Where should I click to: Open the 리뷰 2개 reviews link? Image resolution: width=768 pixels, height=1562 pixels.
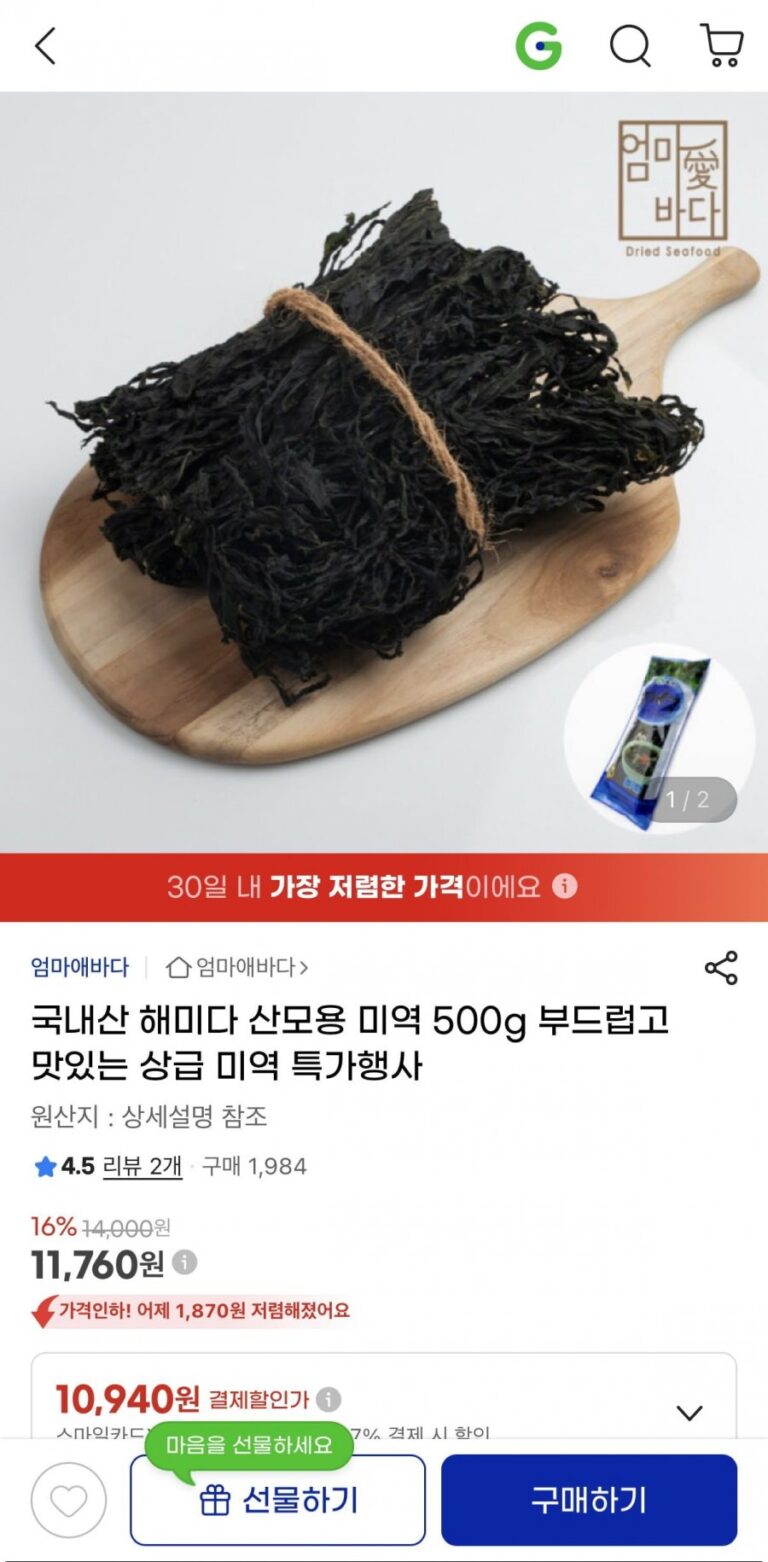(143, 1166)
